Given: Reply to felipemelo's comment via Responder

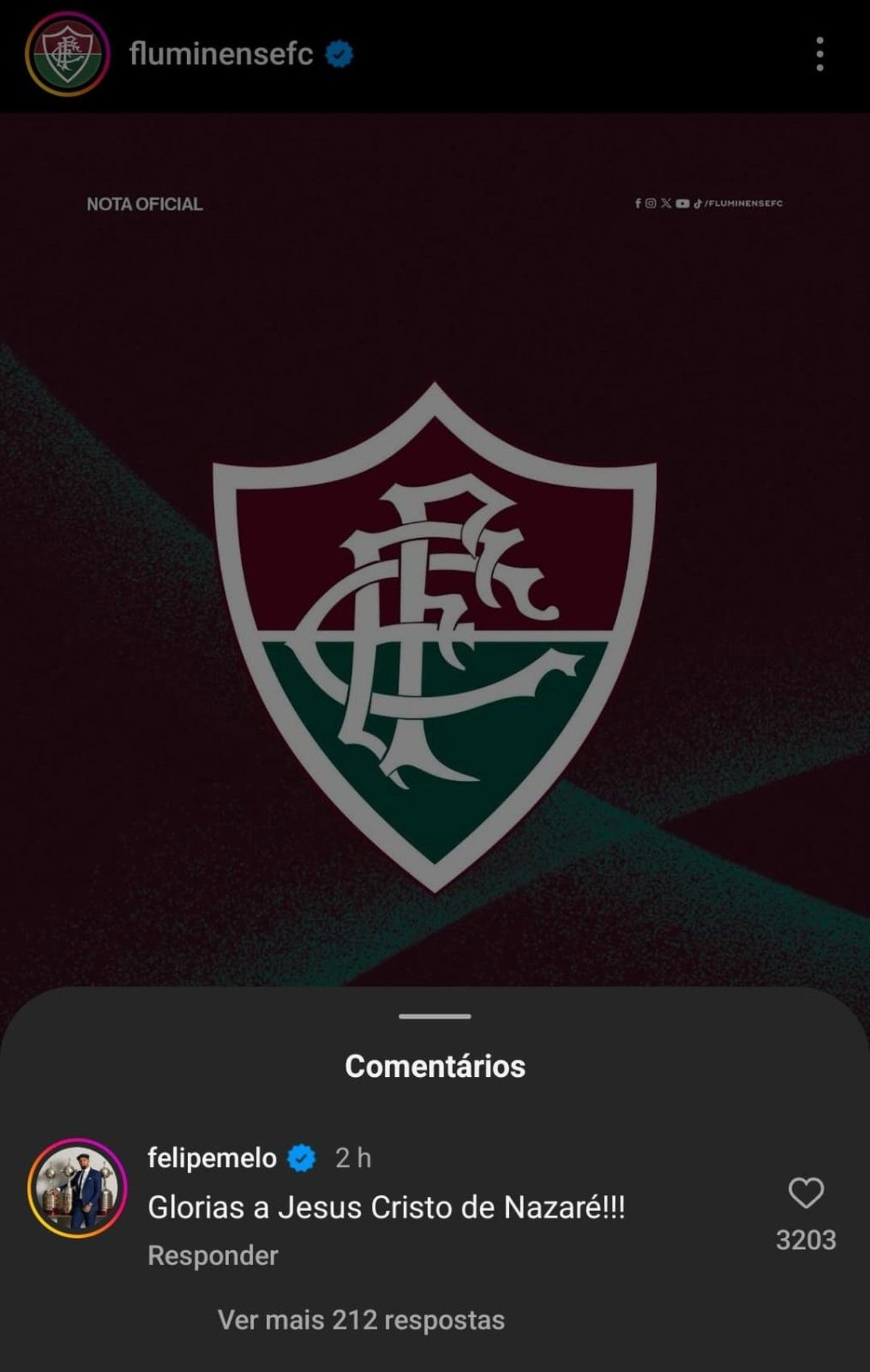Looking at the screenshot, I should coord(212,1255).
